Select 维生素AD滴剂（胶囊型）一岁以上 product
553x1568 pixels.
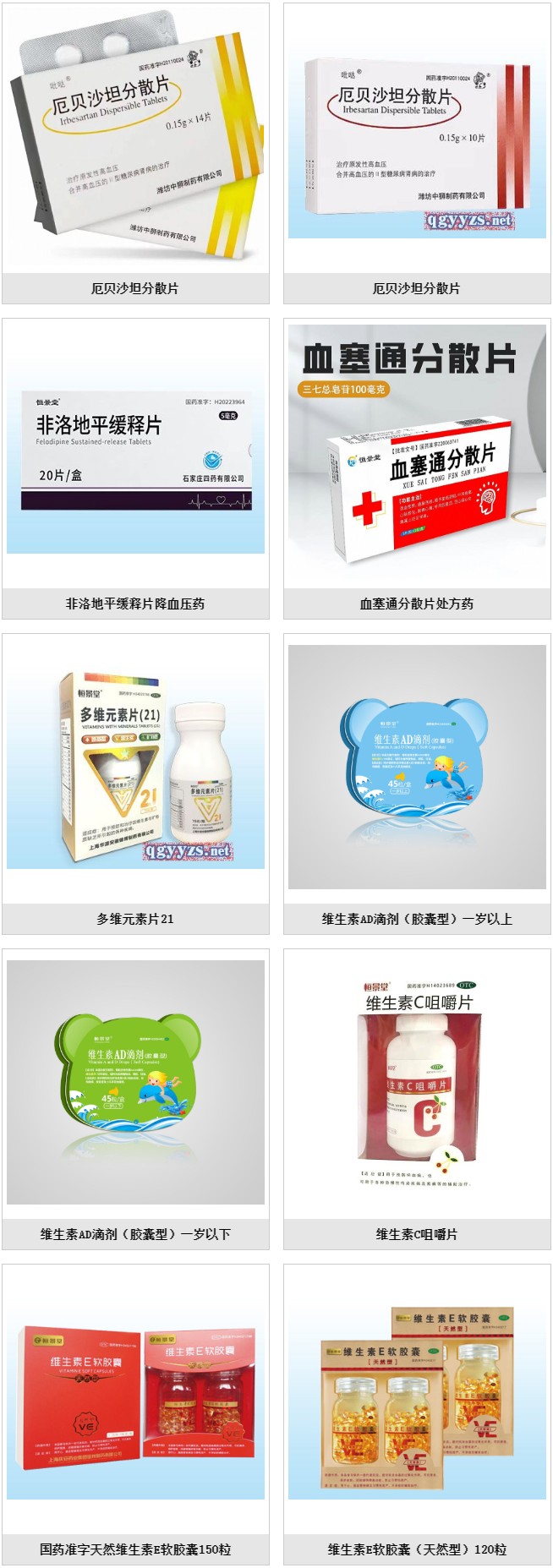(x=416, y=769)
